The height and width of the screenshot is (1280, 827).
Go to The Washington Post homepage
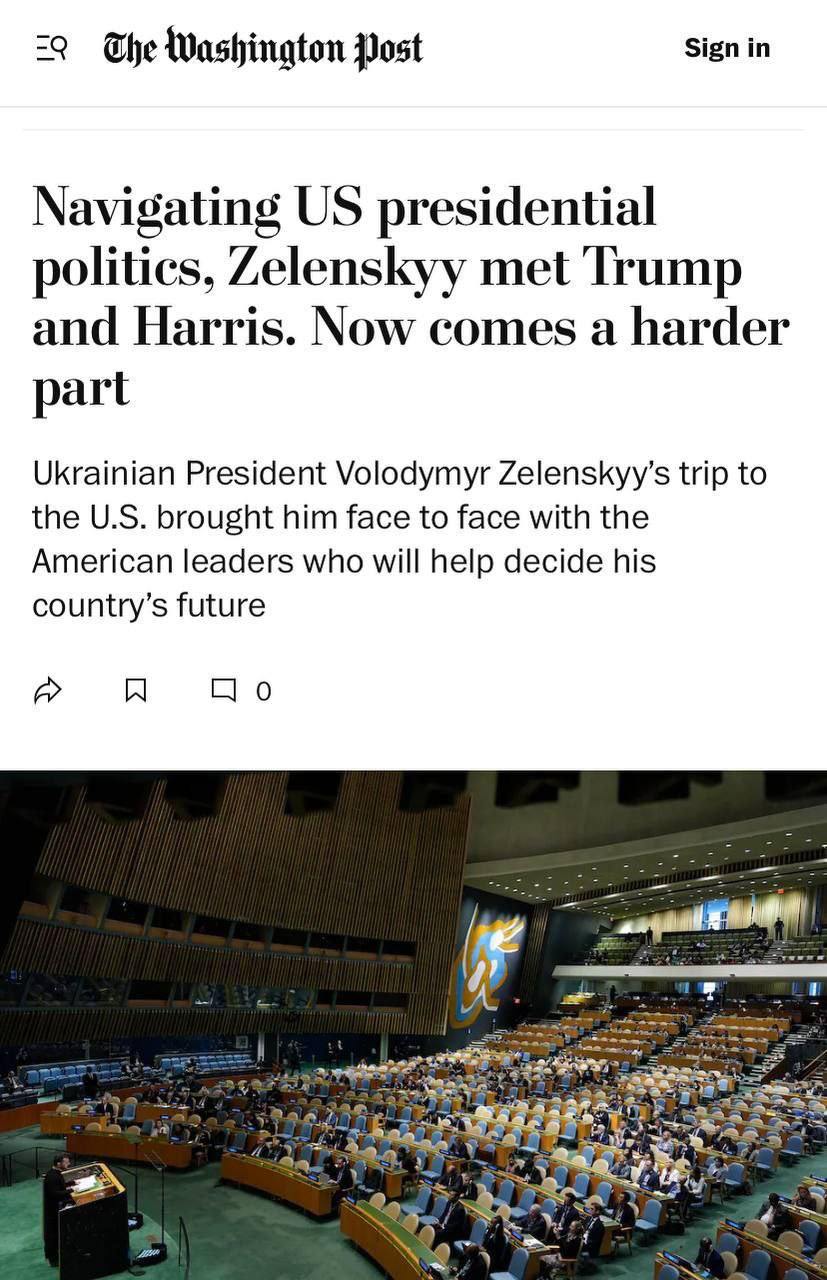(x=263, y=48)
